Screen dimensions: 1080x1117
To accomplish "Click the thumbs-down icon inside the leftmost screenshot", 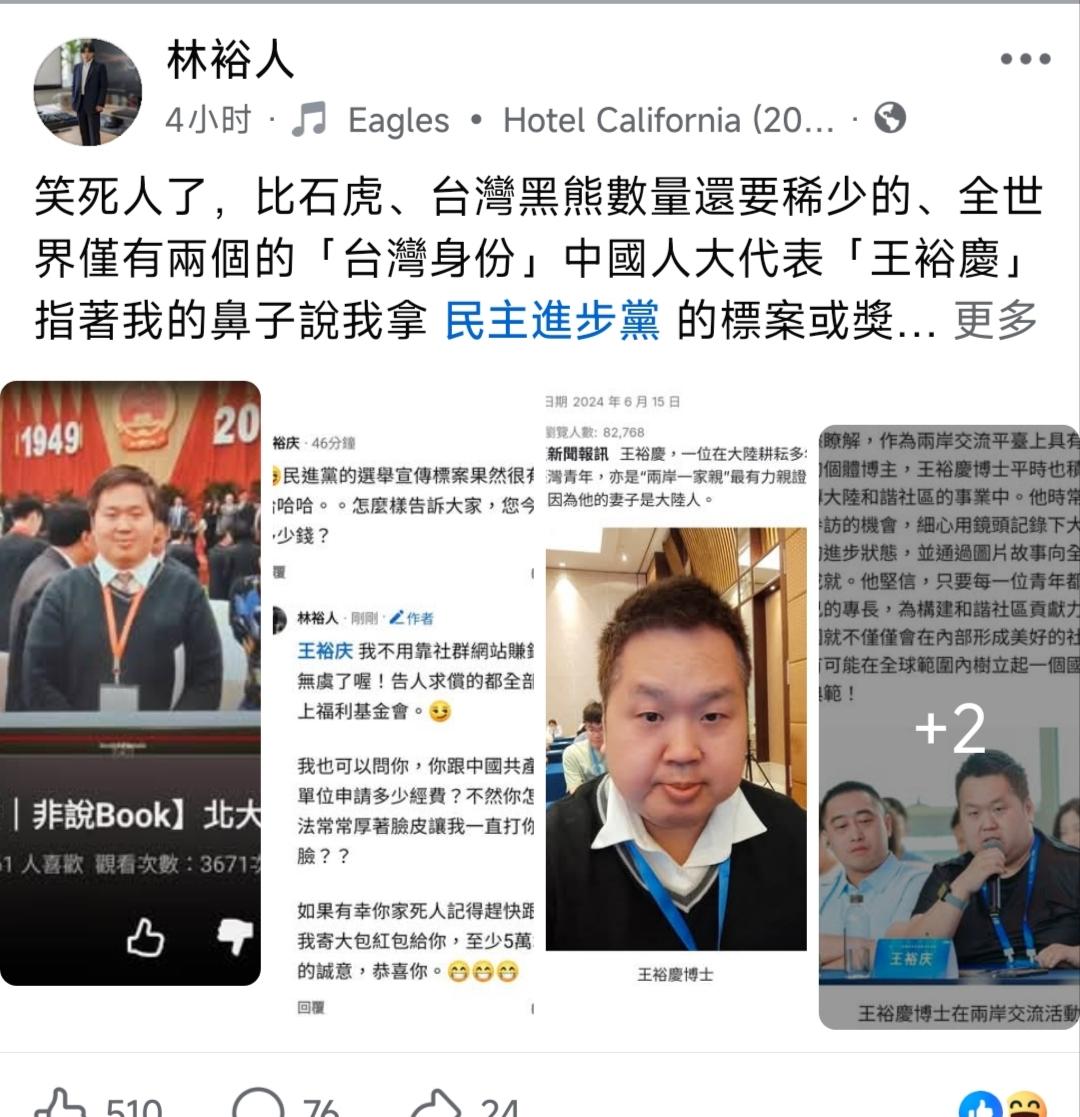I will click(234, 937).
